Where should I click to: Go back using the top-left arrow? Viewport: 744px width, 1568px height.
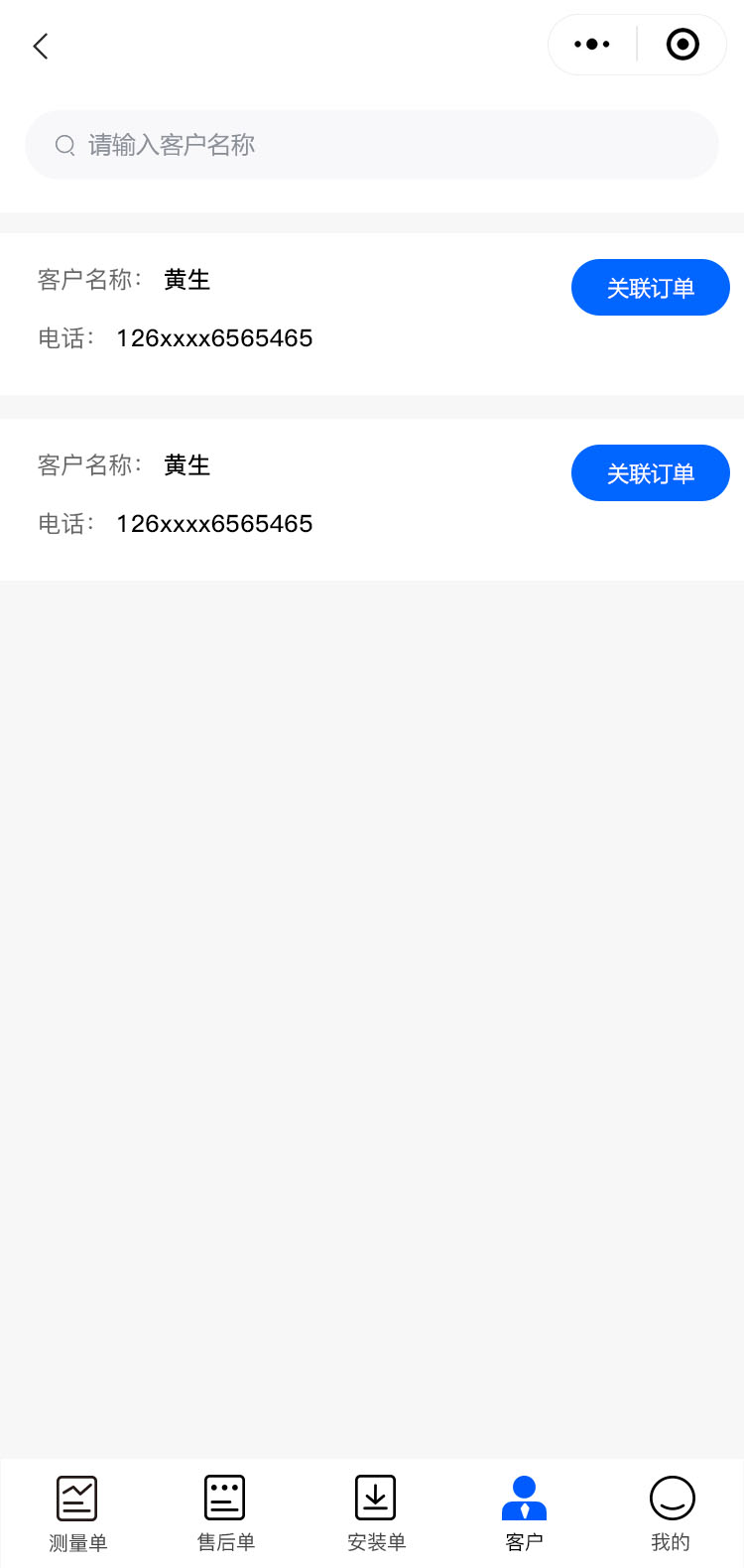point(41,46)
